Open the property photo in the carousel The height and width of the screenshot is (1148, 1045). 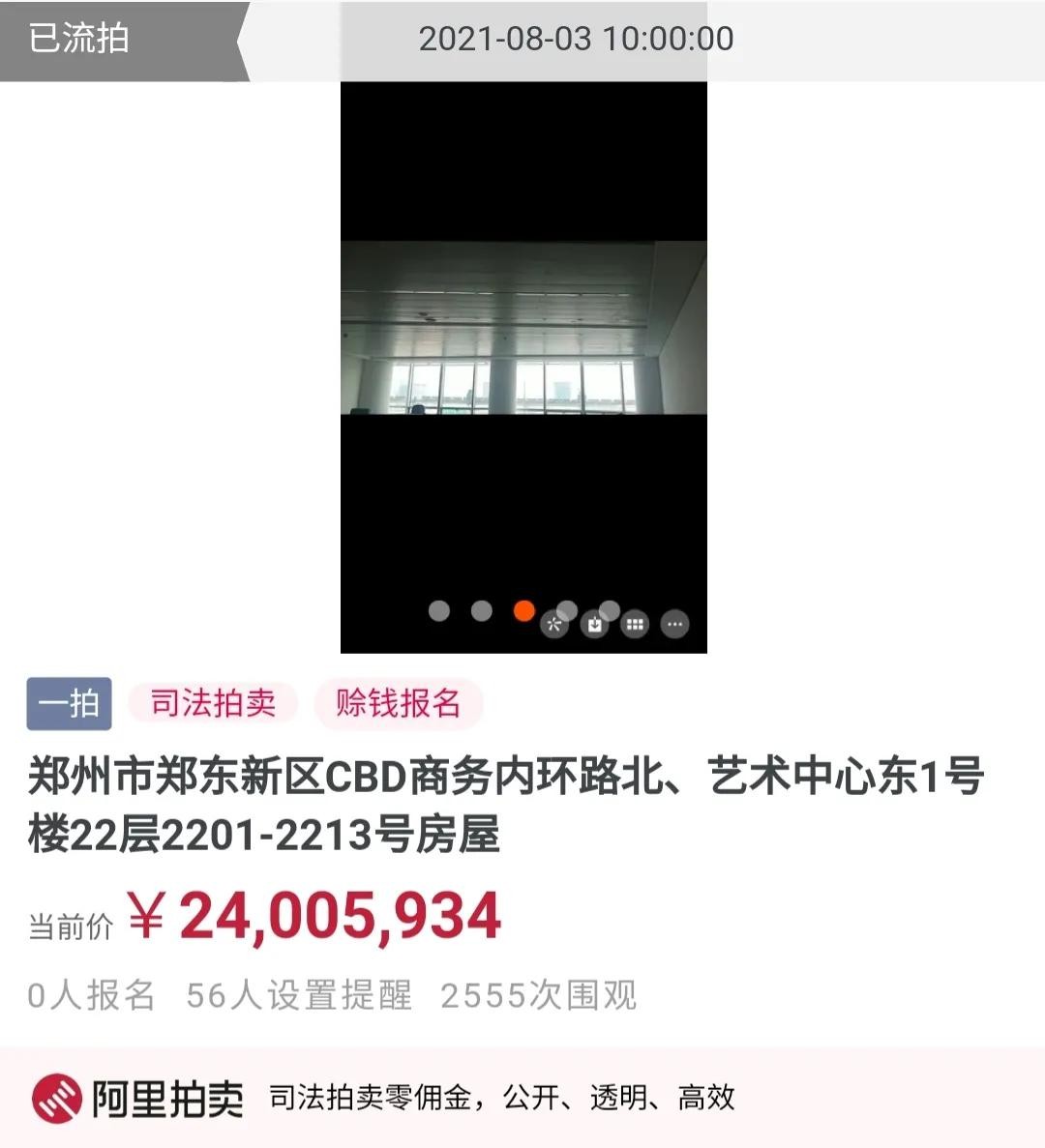coord(523,329)
